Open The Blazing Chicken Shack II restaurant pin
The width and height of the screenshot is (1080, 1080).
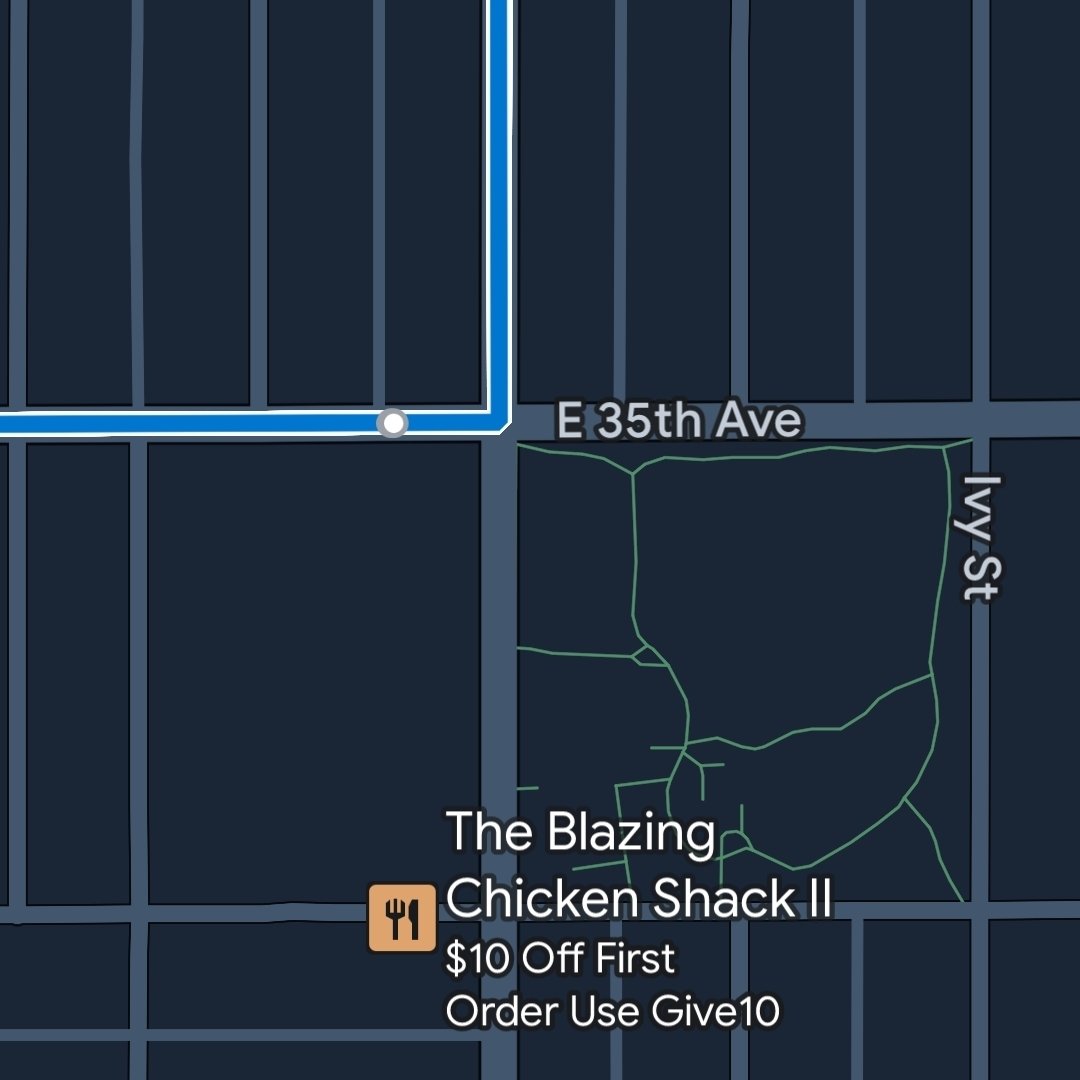402,917
